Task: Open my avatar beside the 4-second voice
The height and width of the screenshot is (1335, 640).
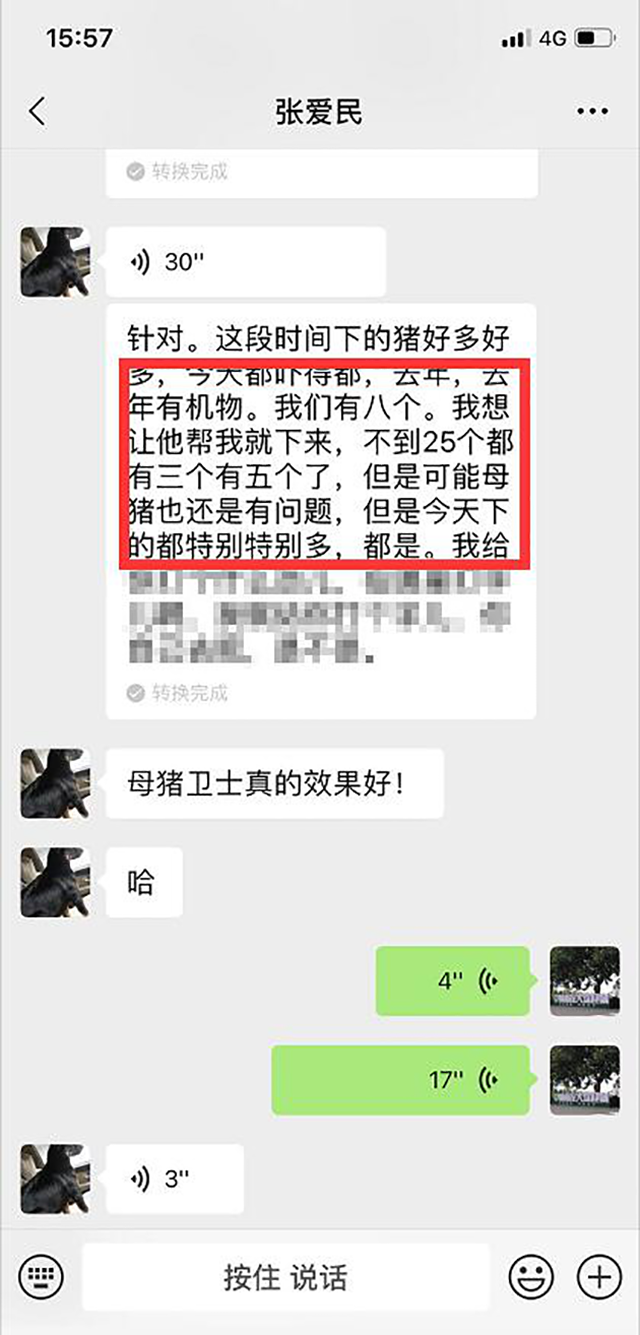Action: point(585,980)
